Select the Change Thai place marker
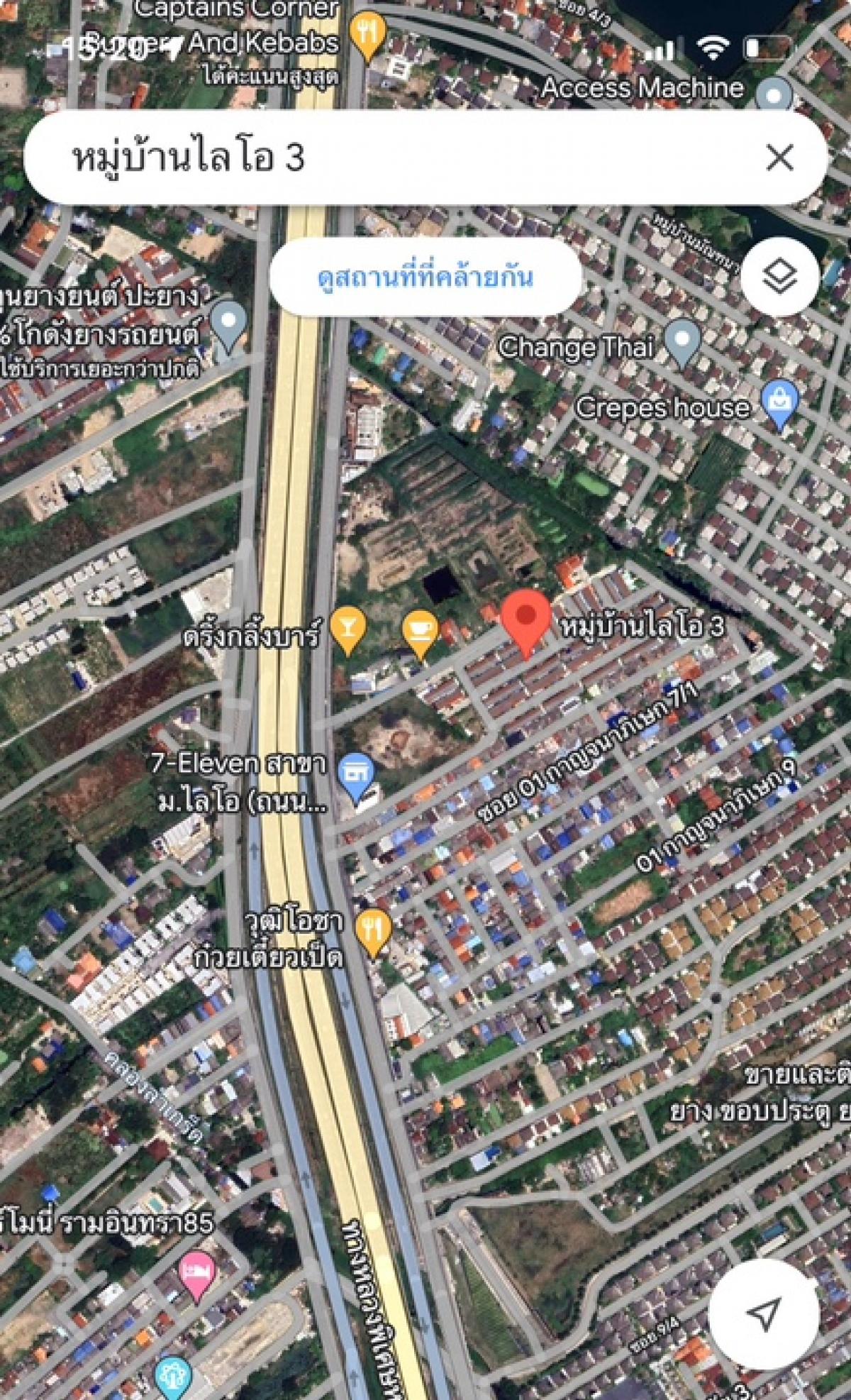The width and height of the screenshot is (851, 1400). point(683,343)
